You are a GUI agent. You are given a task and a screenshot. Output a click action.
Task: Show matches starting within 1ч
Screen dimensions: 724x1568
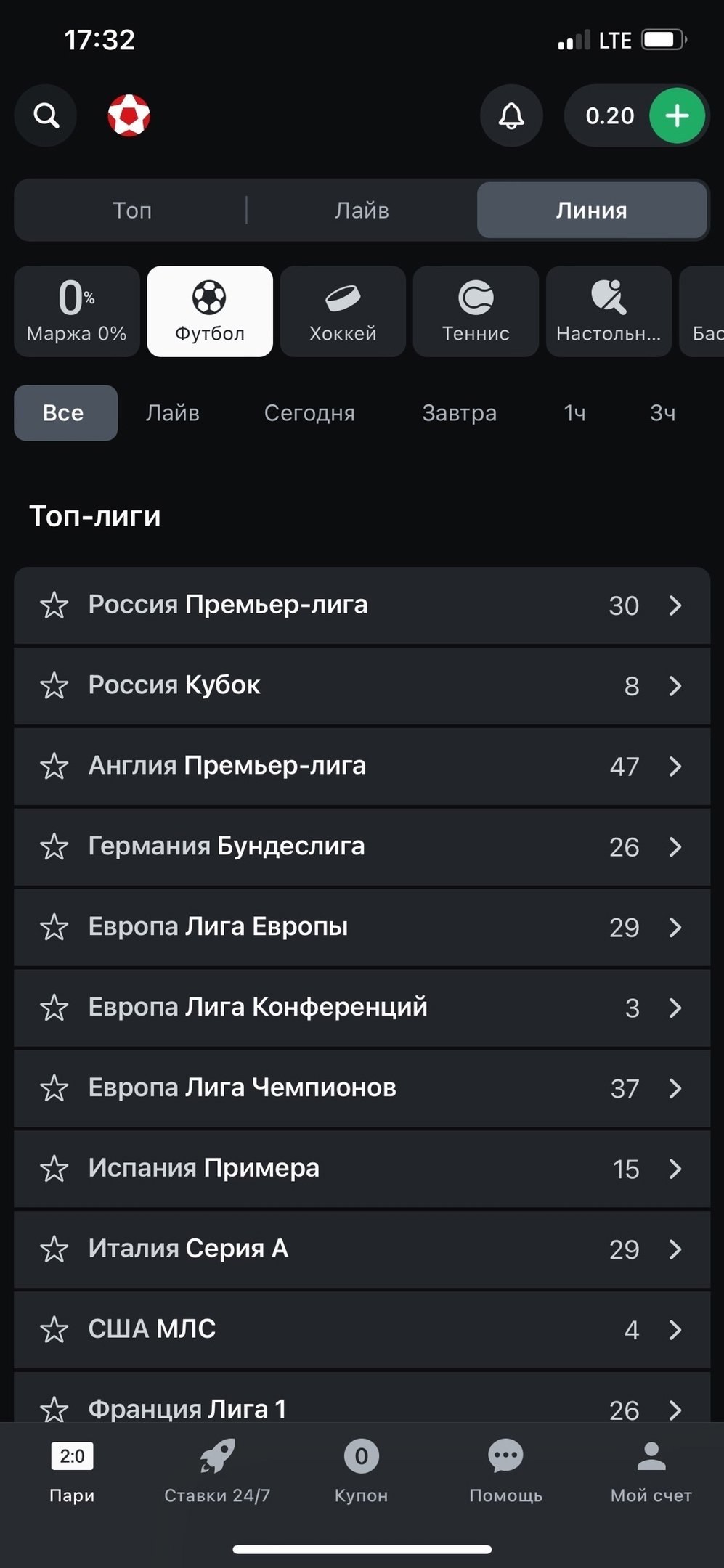574,413
